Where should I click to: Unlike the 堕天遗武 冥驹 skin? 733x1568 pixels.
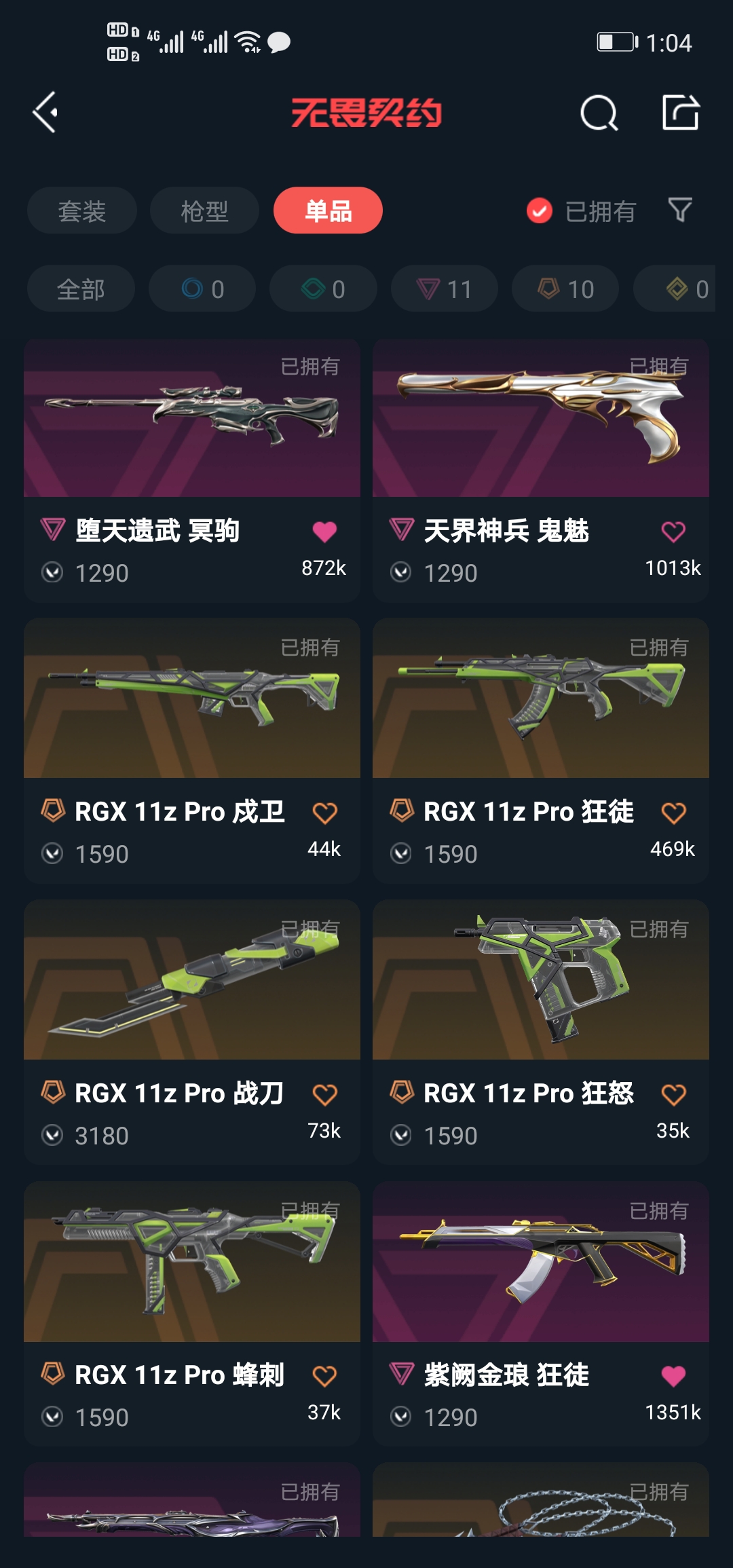[324, 531]
